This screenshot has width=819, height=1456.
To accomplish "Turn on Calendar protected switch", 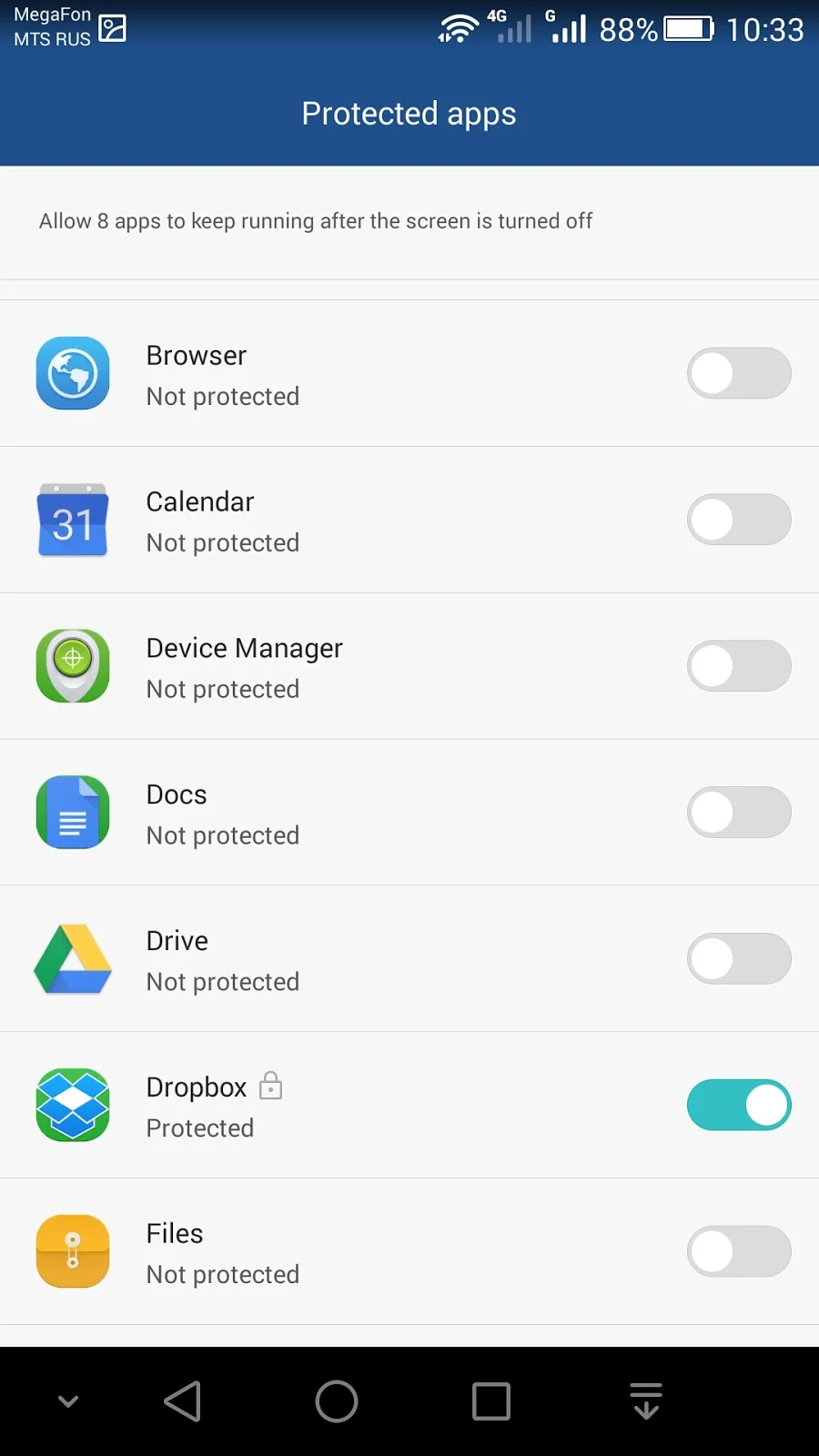I will 738,520.
